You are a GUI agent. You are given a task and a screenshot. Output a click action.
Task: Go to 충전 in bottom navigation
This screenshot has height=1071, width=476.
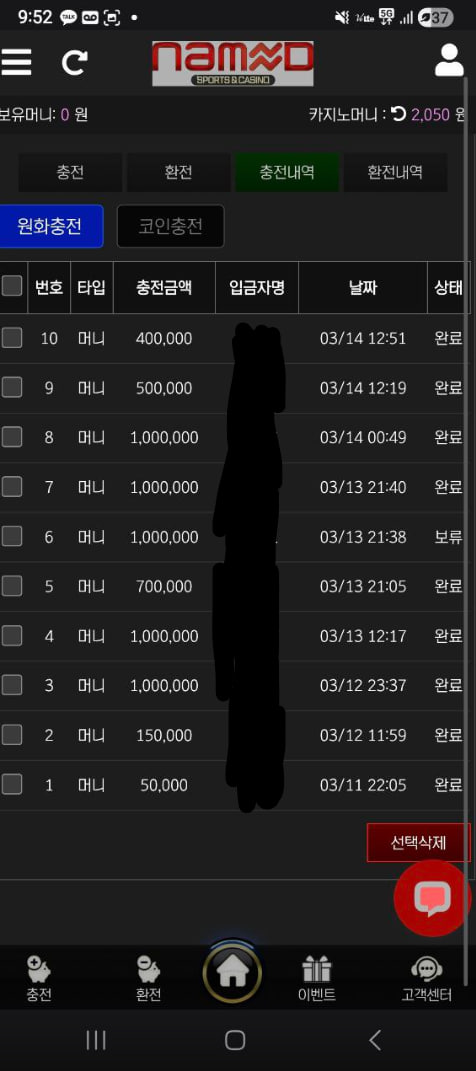[39, 979]
